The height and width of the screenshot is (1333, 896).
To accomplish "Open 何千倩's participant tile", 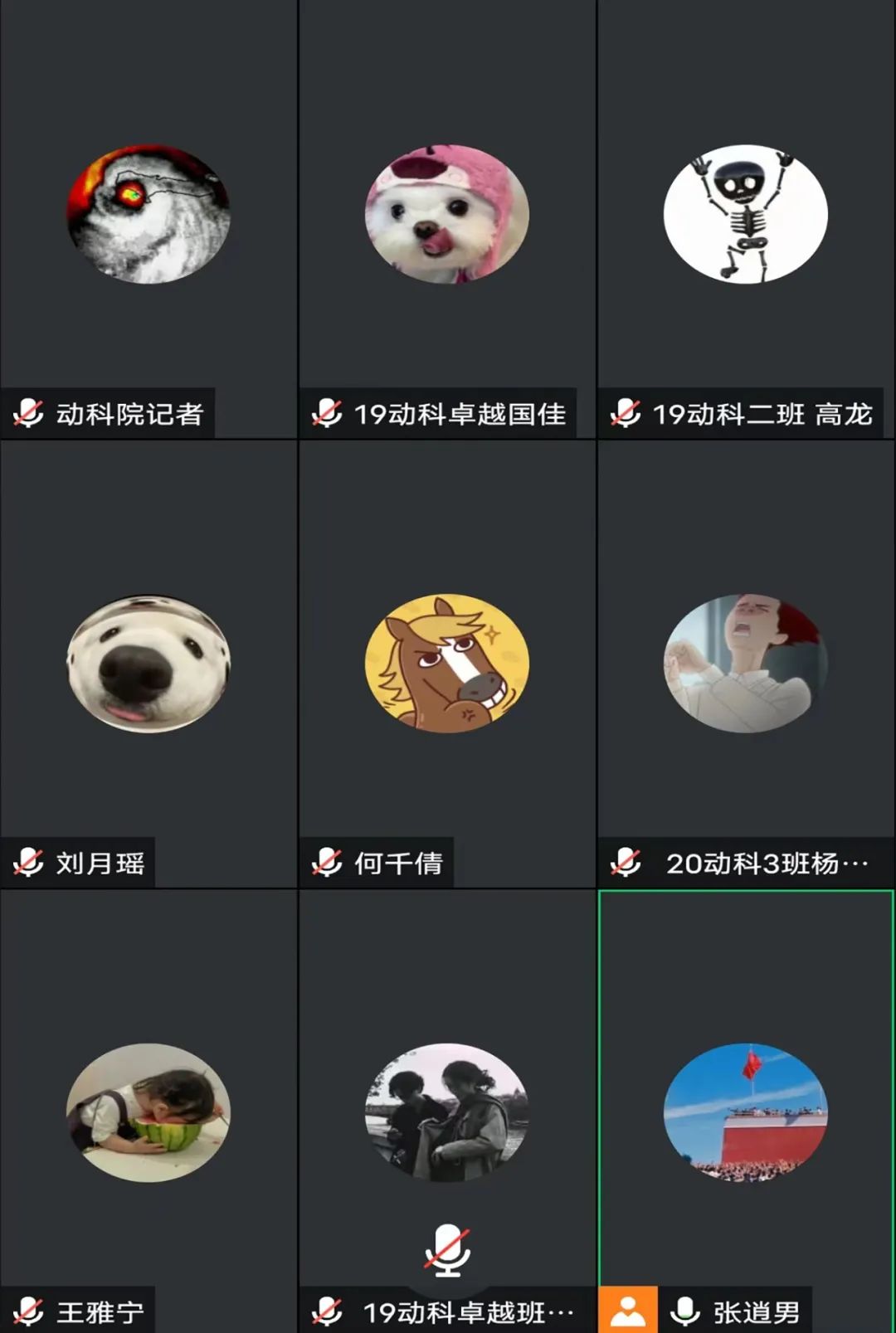I will [x=447, y=664].
